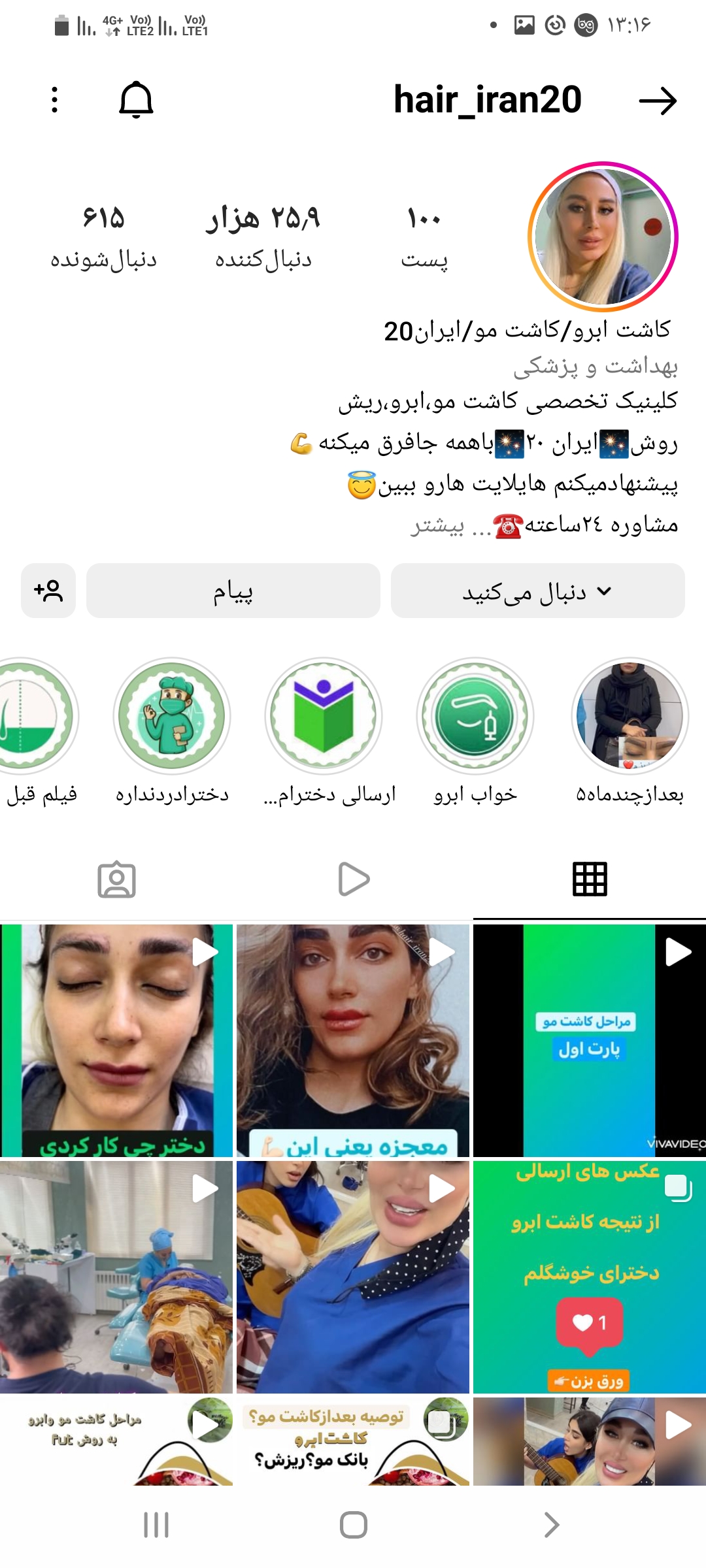Open the خواب ابرو story highlight
The image size is (706, 1568).
click(x=475, y=716)
